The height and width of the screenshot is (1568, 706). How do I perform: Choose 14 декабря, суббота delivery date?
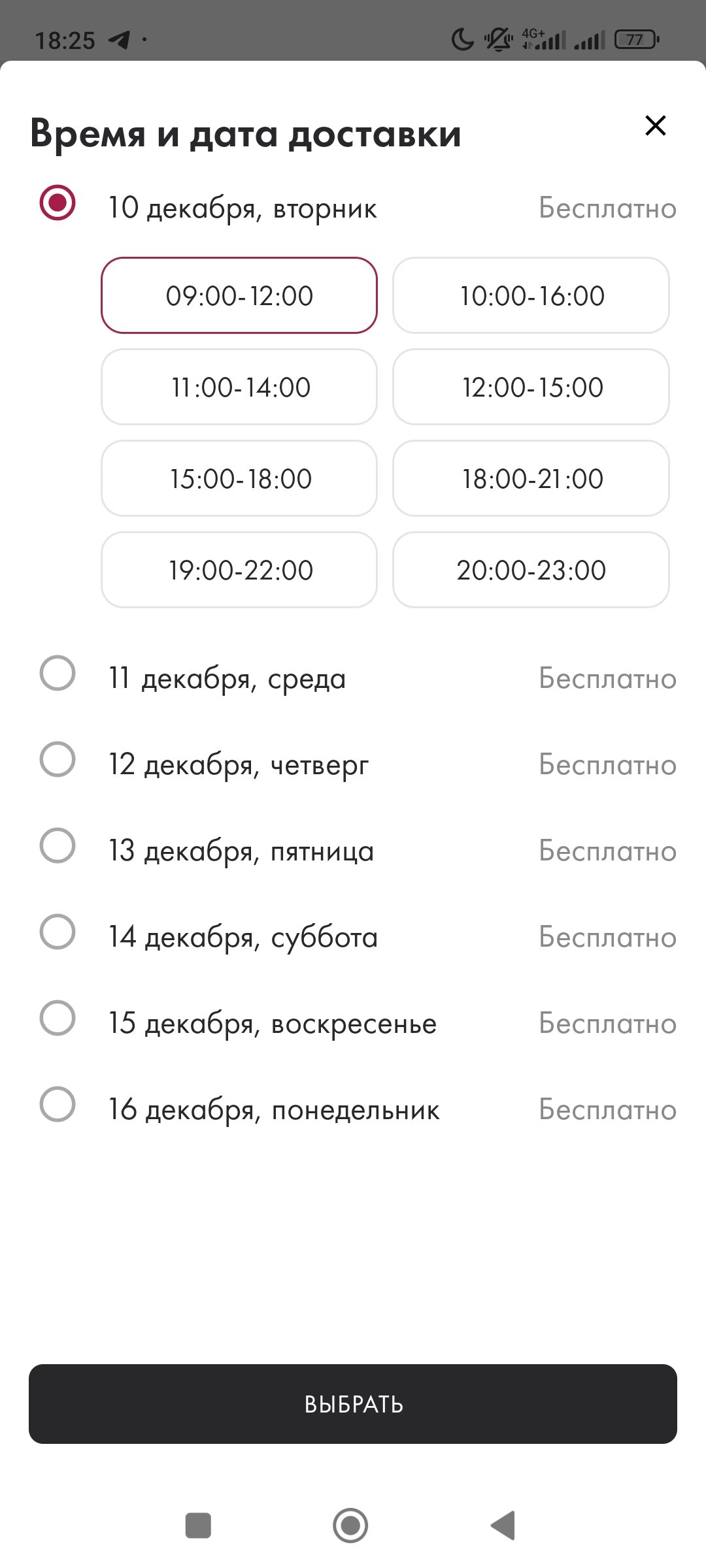pyautogui.click(x=353, y=937)
